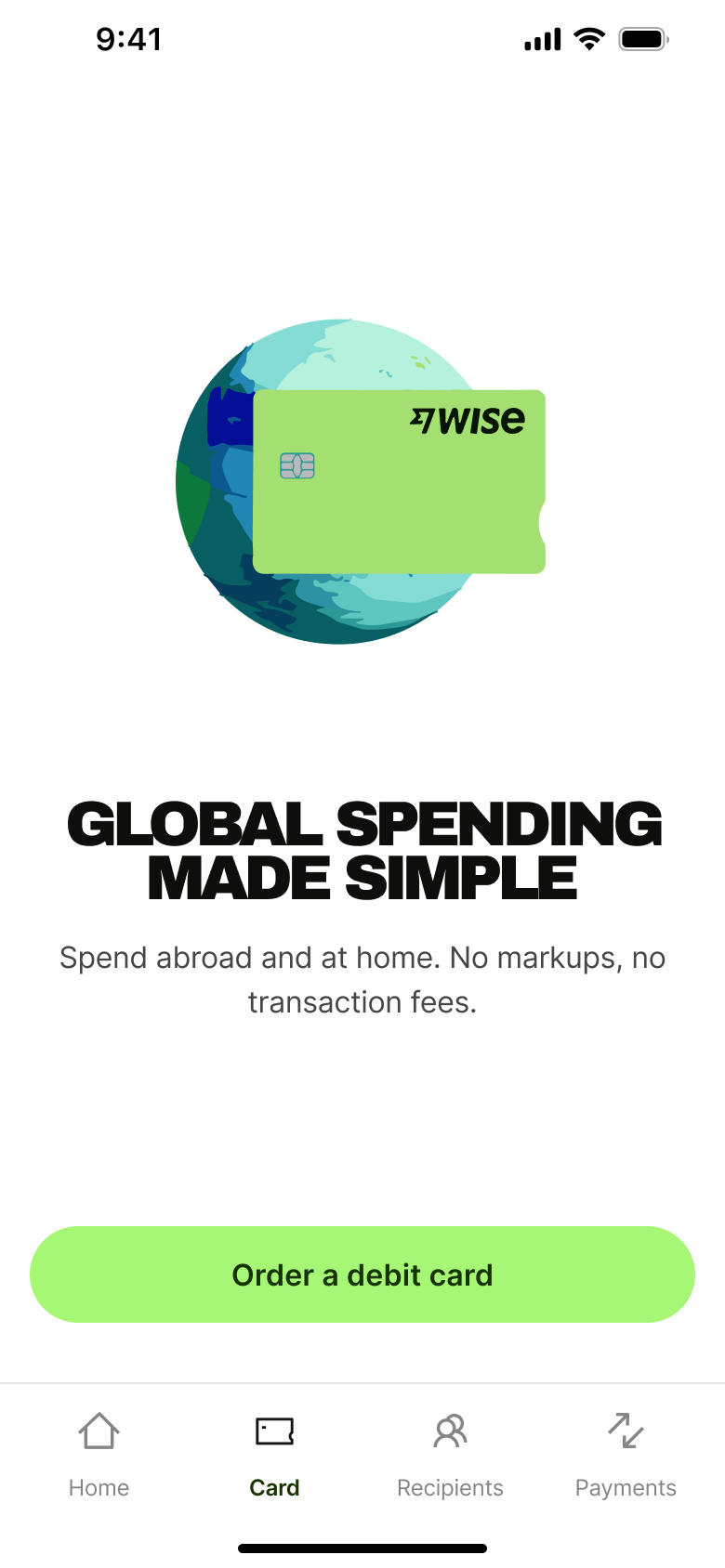Open the Recipients tab
725x1568 pixels.
[450, 1455]
